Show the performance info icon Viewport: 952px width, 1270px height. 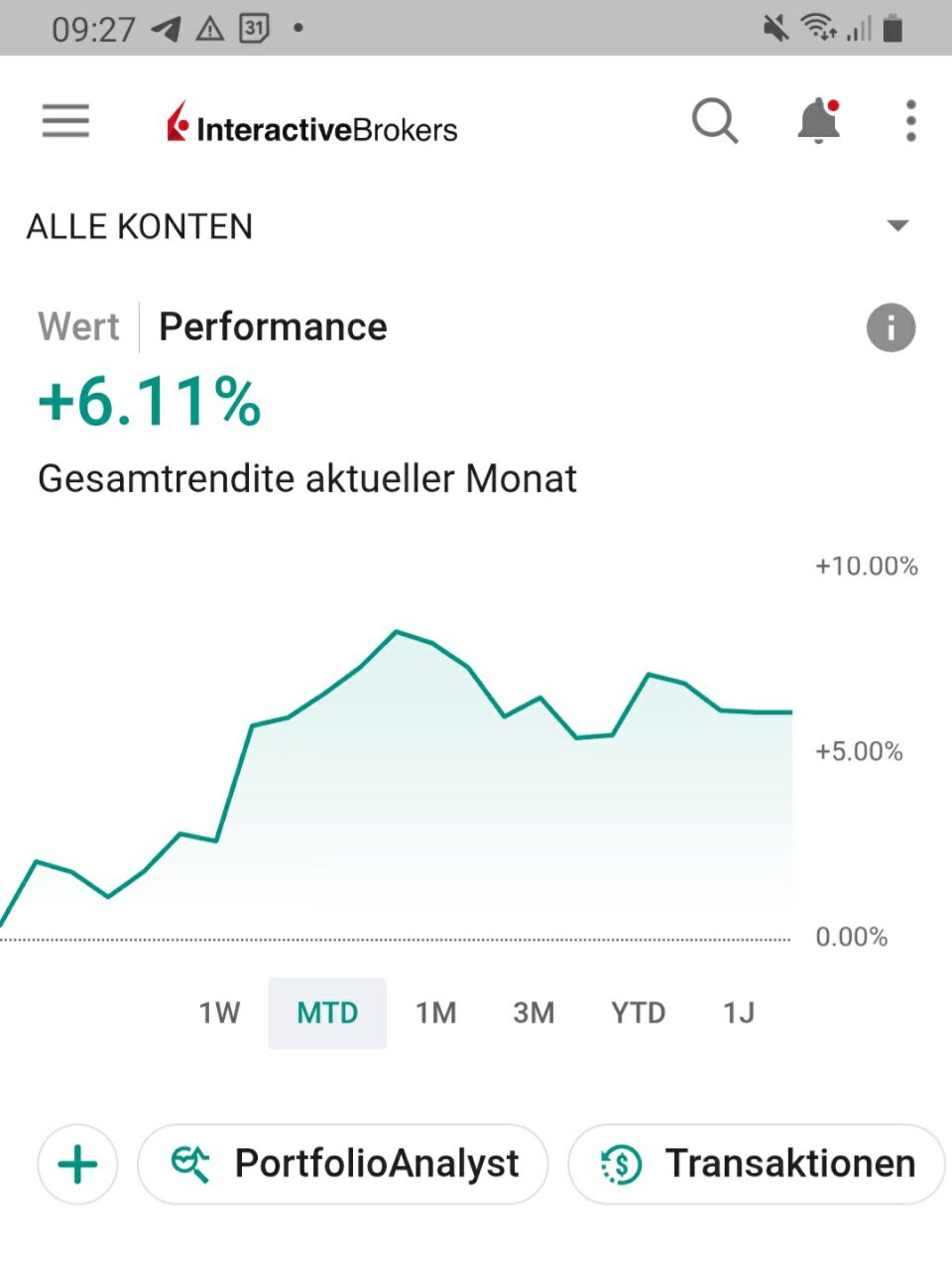pos(891,327)
